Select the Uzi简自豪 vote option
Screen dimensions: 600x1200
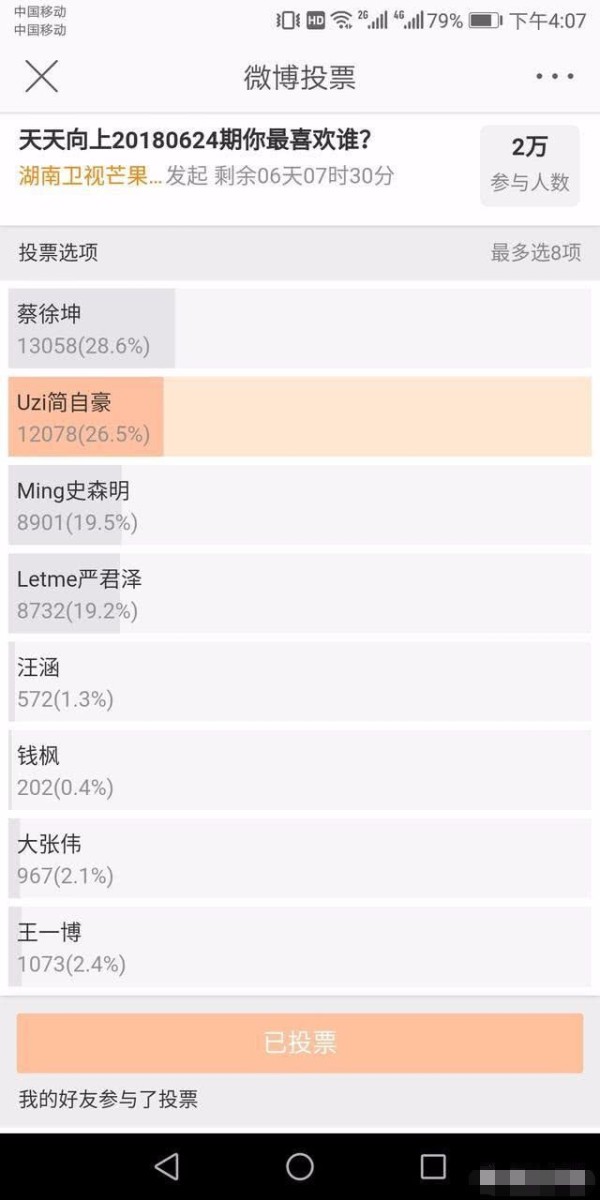point(300,417)
